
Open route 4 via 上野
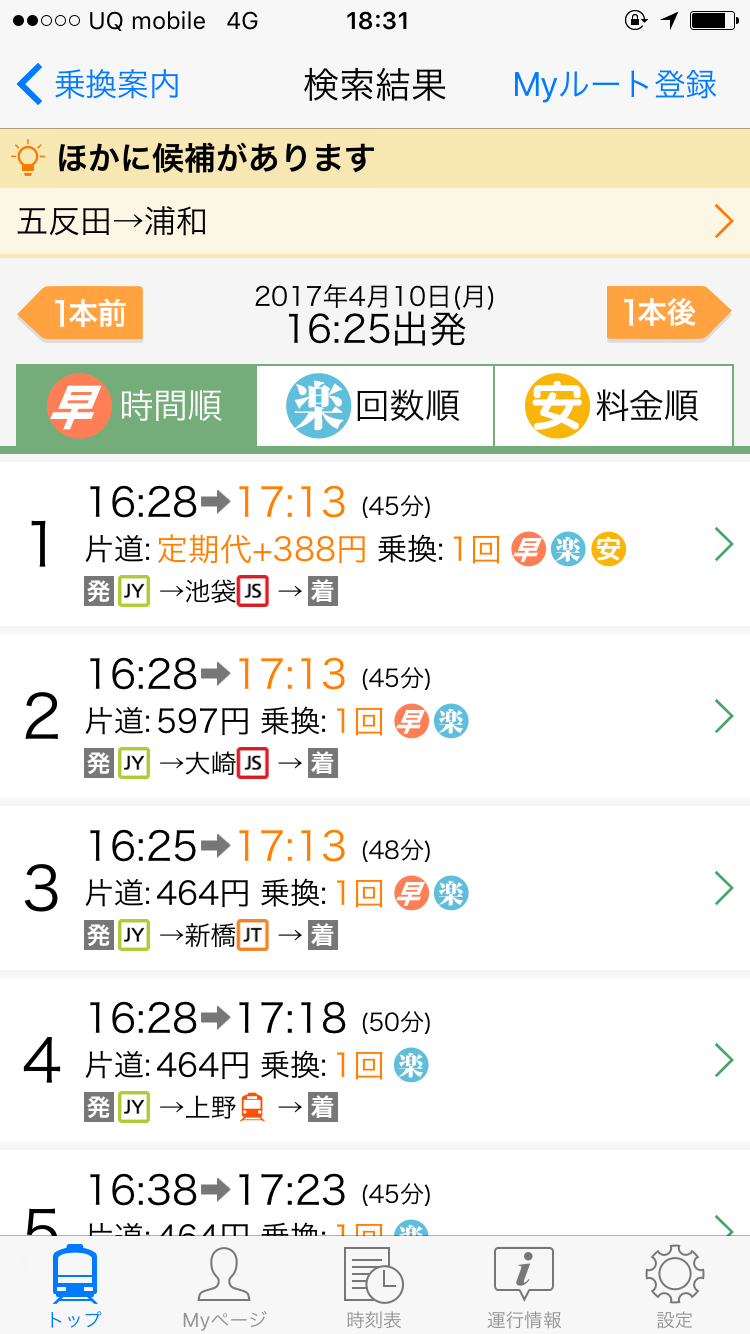click(x=375, y=1060)
